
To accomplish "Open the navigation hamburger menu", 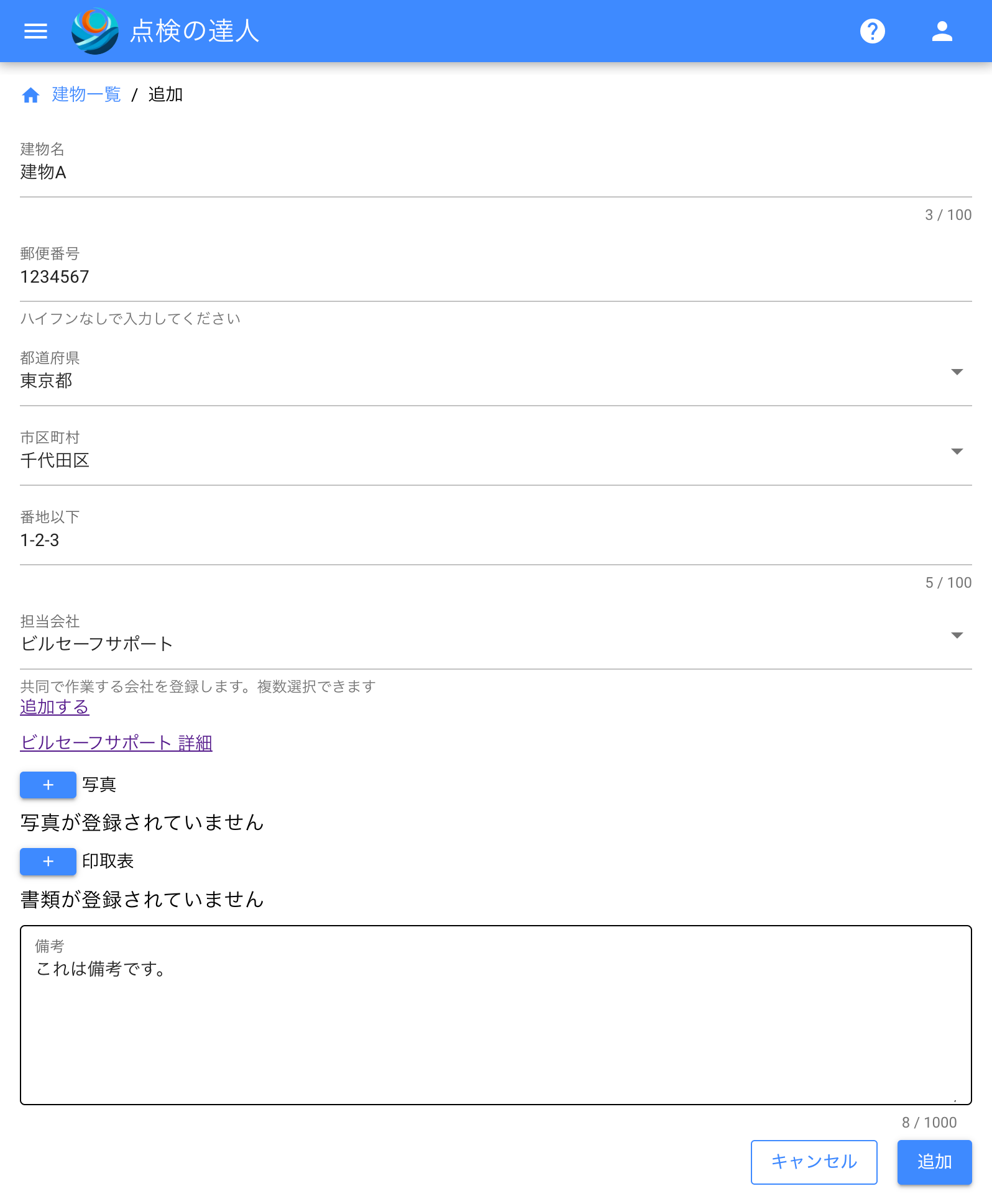I will click(x=35, y=30).
